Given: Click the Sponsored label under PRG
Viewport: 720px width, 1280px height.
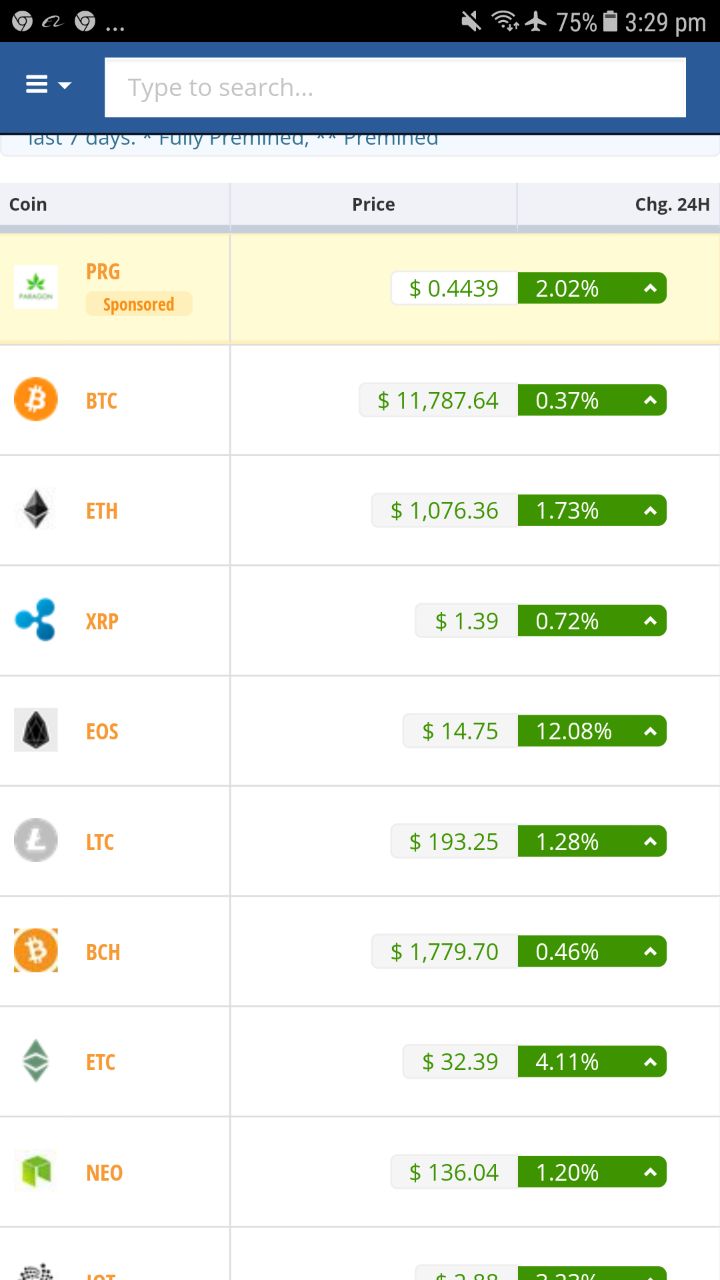Looking at the screenshot, I should click(x=138, y=304).
